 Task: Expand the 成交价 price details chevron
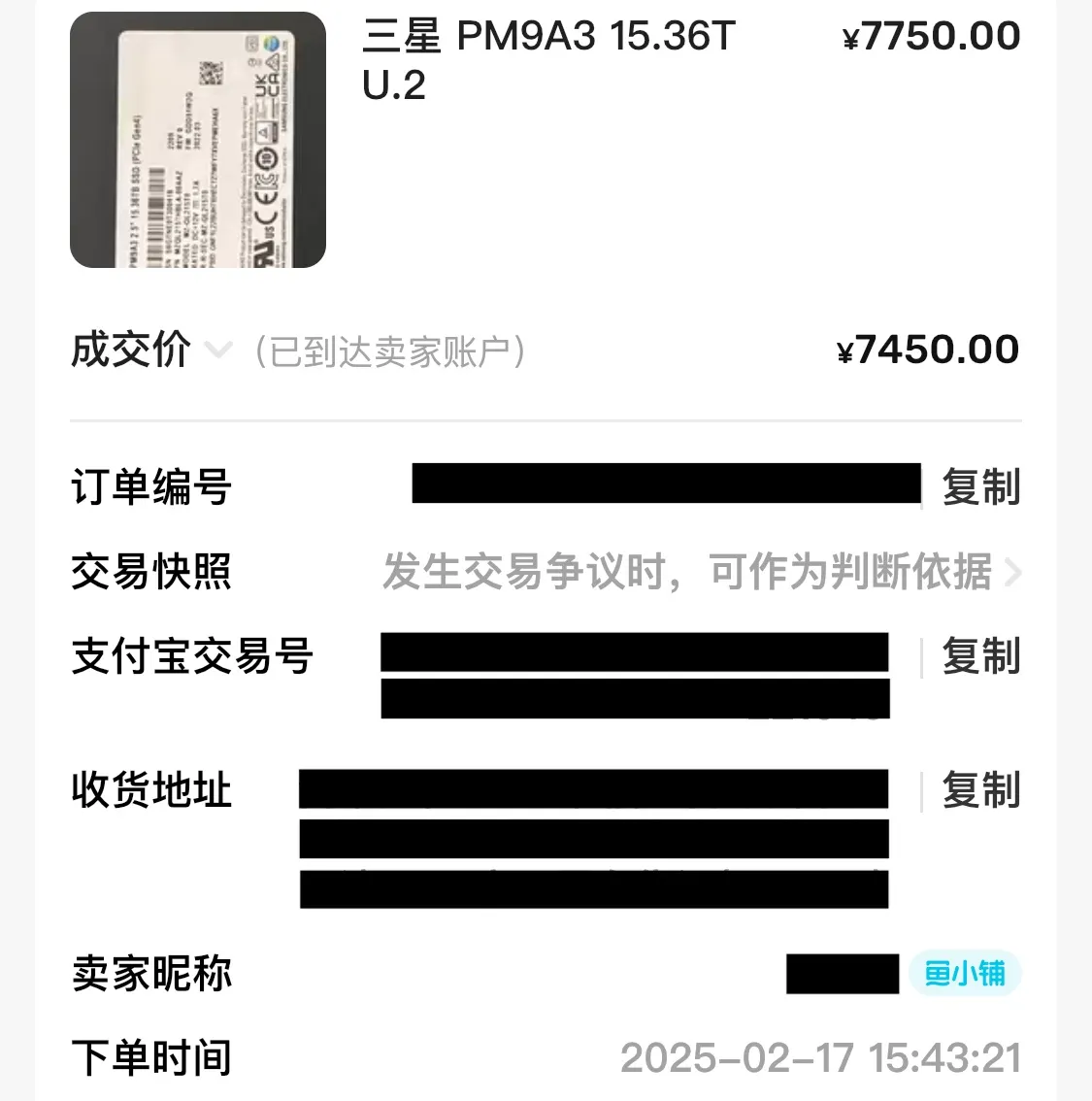pyautogui.click(x=219, y=350)
